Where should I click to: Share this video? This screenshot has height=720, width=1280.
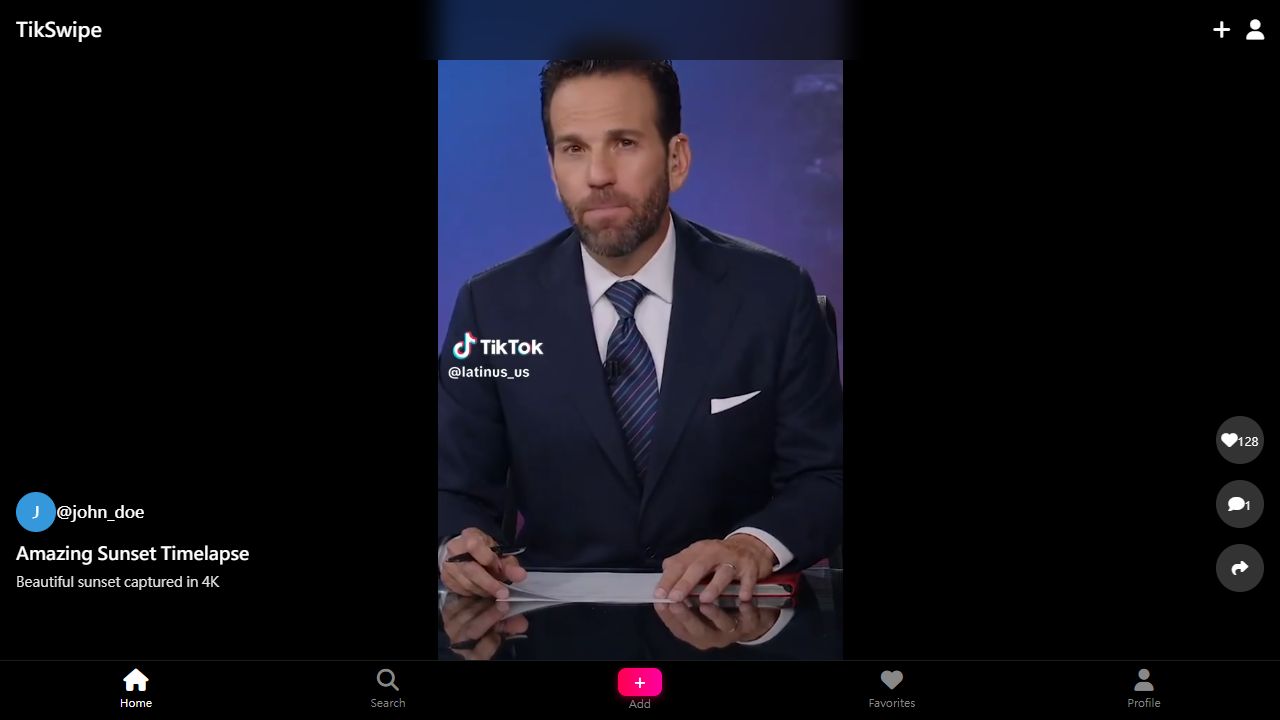[x=1239, y=568]
